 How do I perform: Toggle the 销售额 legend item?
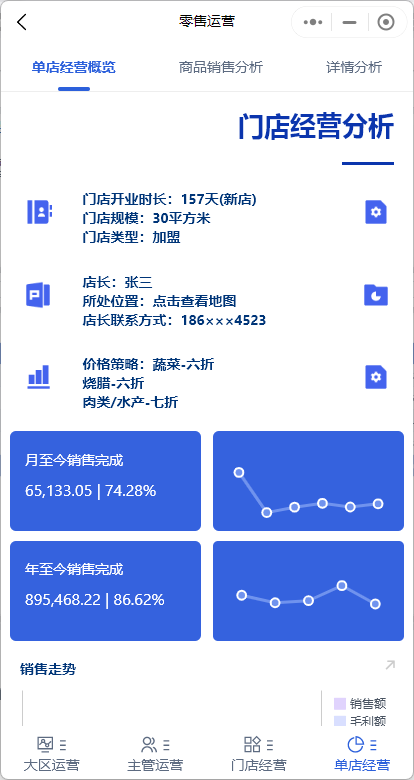point(360,703)
